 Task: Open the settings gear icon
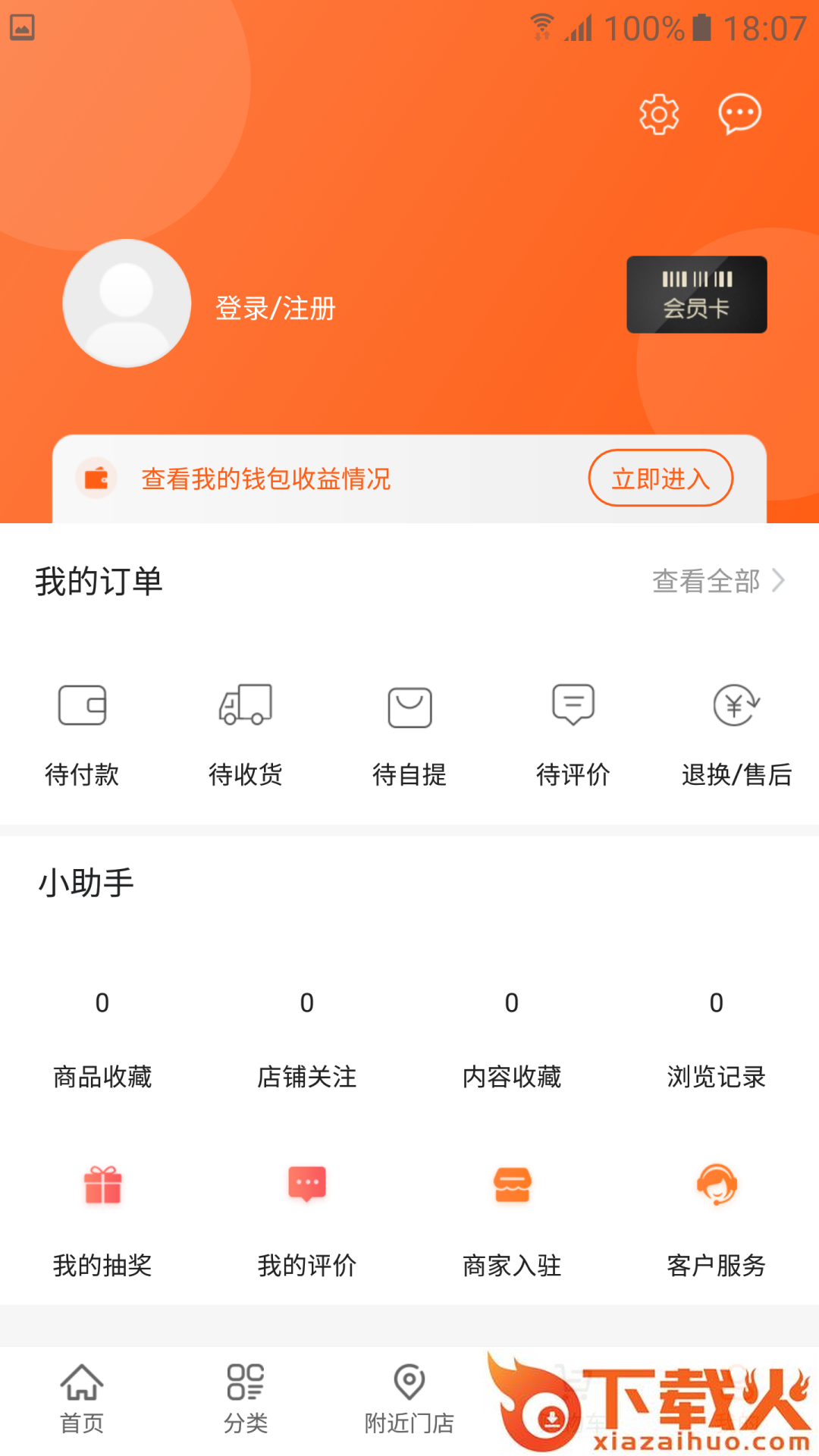658,115
